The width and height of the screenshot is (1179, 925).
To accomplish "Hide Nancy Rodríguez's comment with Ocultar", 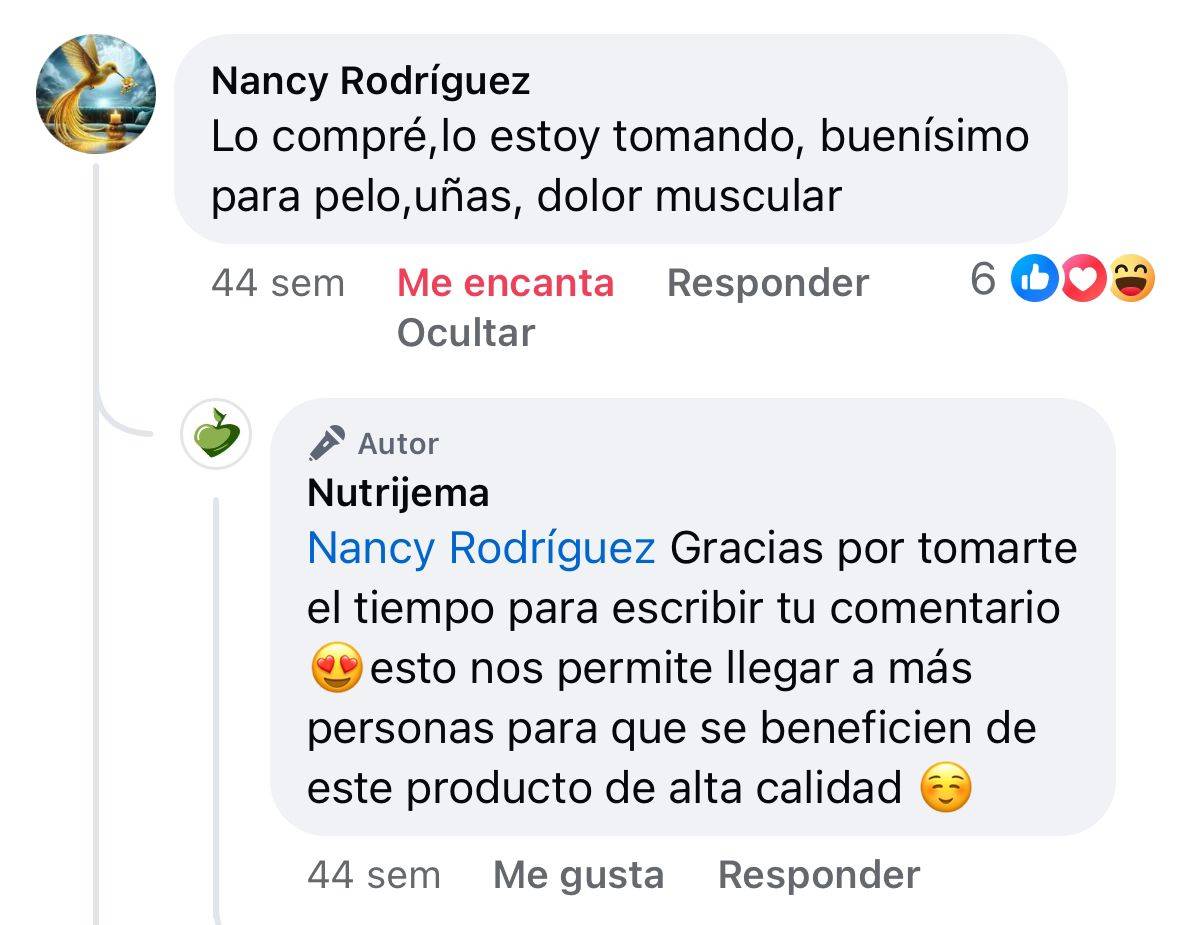I will 465,332.
